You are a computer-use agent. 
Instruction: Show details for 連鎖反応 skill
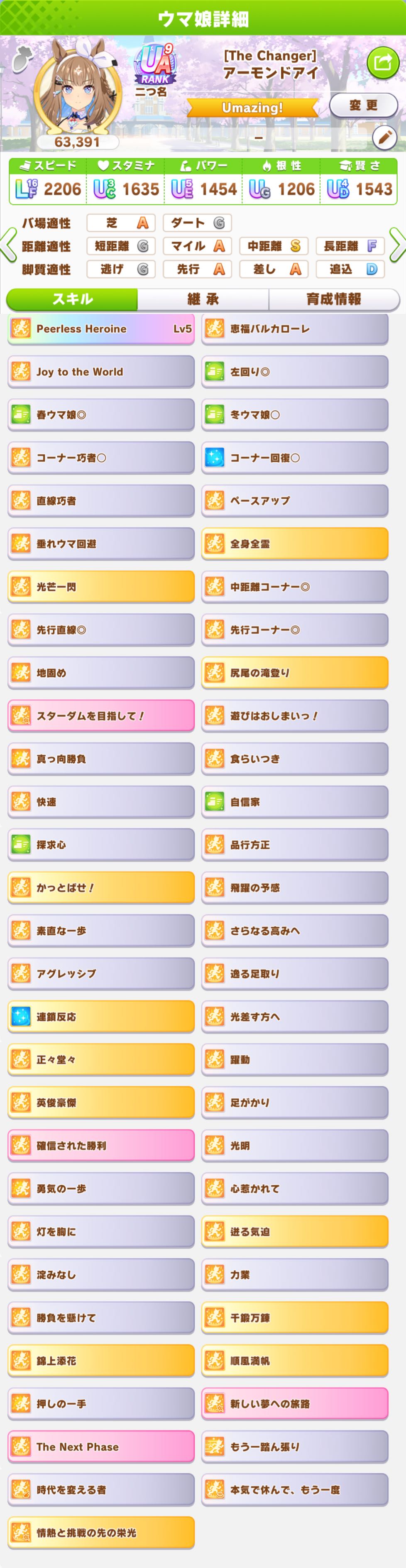pos(101,1017)
